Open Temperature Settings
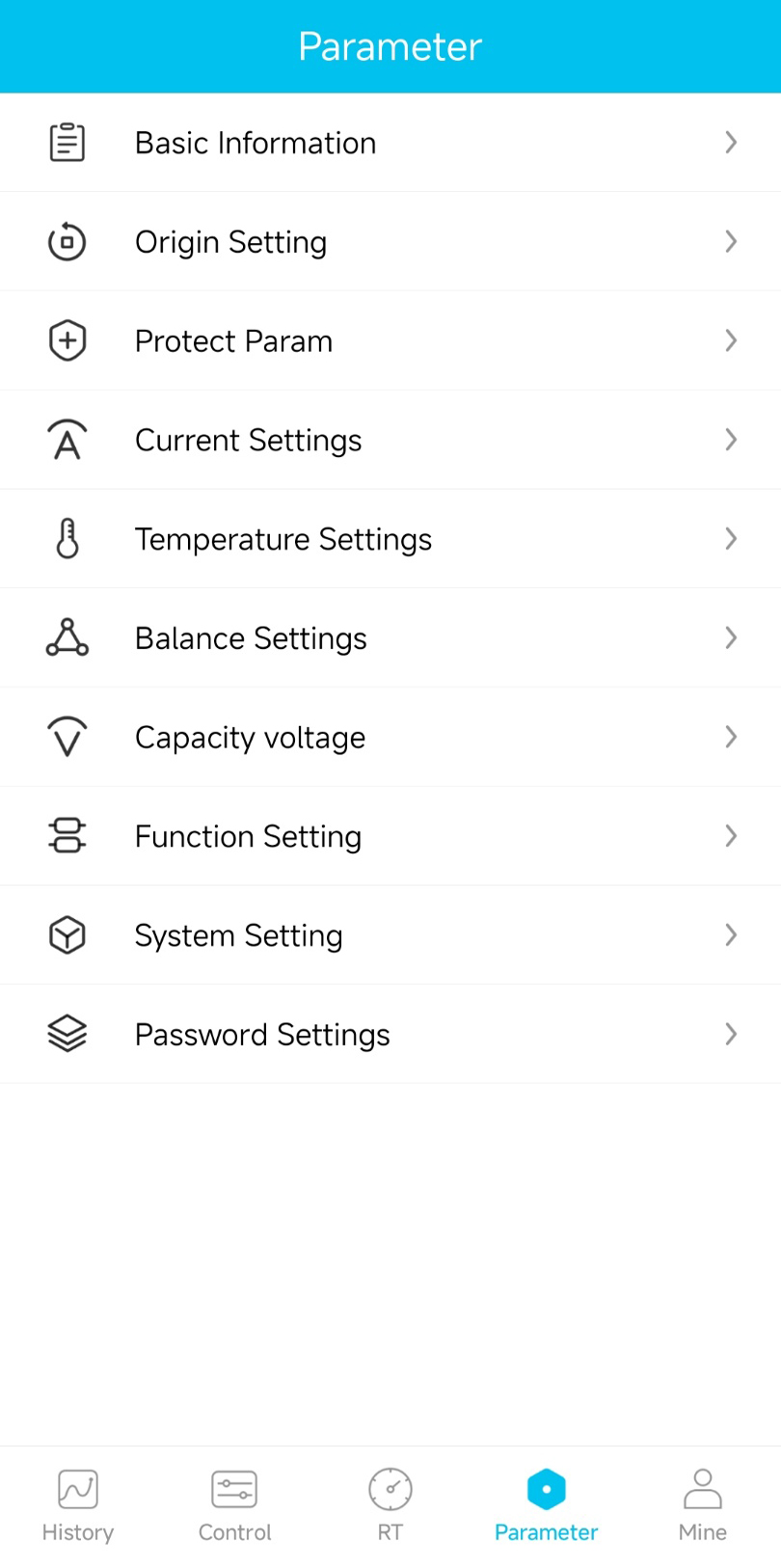The image size is (781, 1568). (390, 539)
